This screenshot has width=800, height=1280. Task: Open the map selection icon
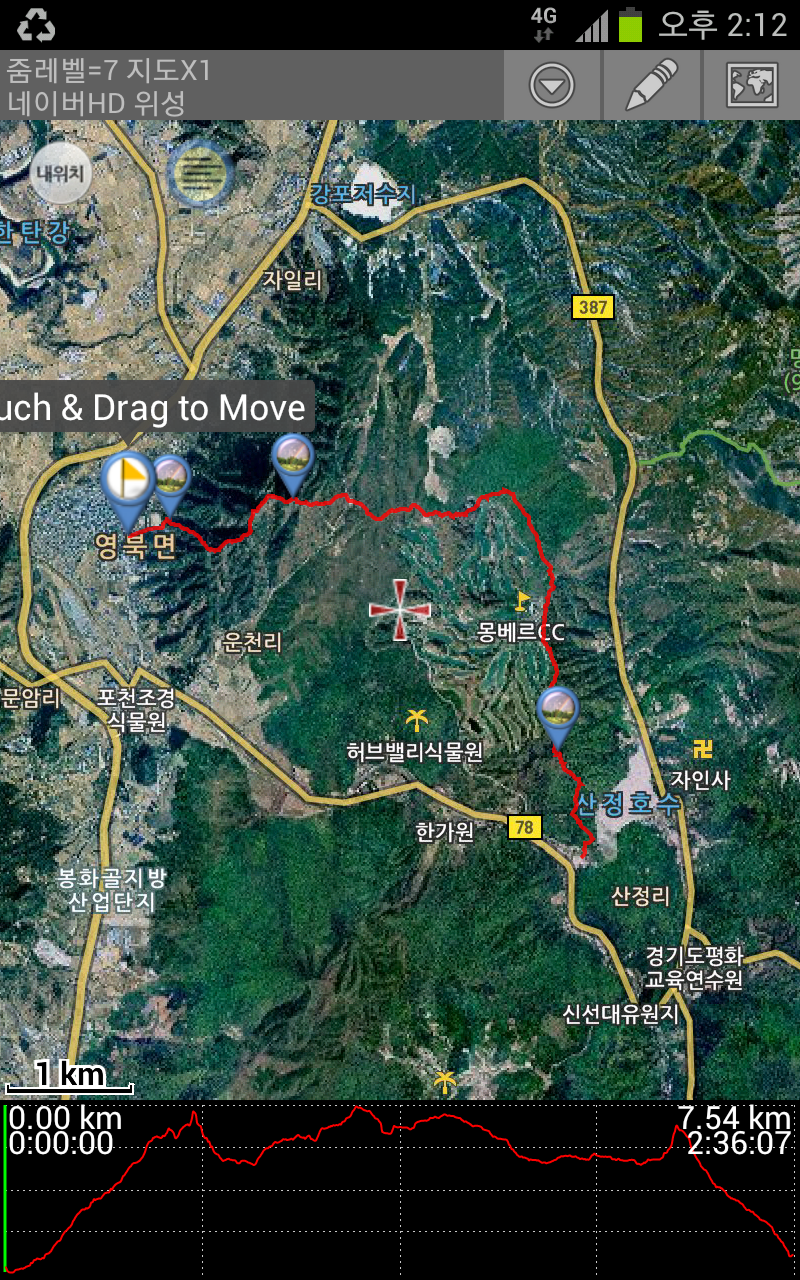[x=752, y=86]
